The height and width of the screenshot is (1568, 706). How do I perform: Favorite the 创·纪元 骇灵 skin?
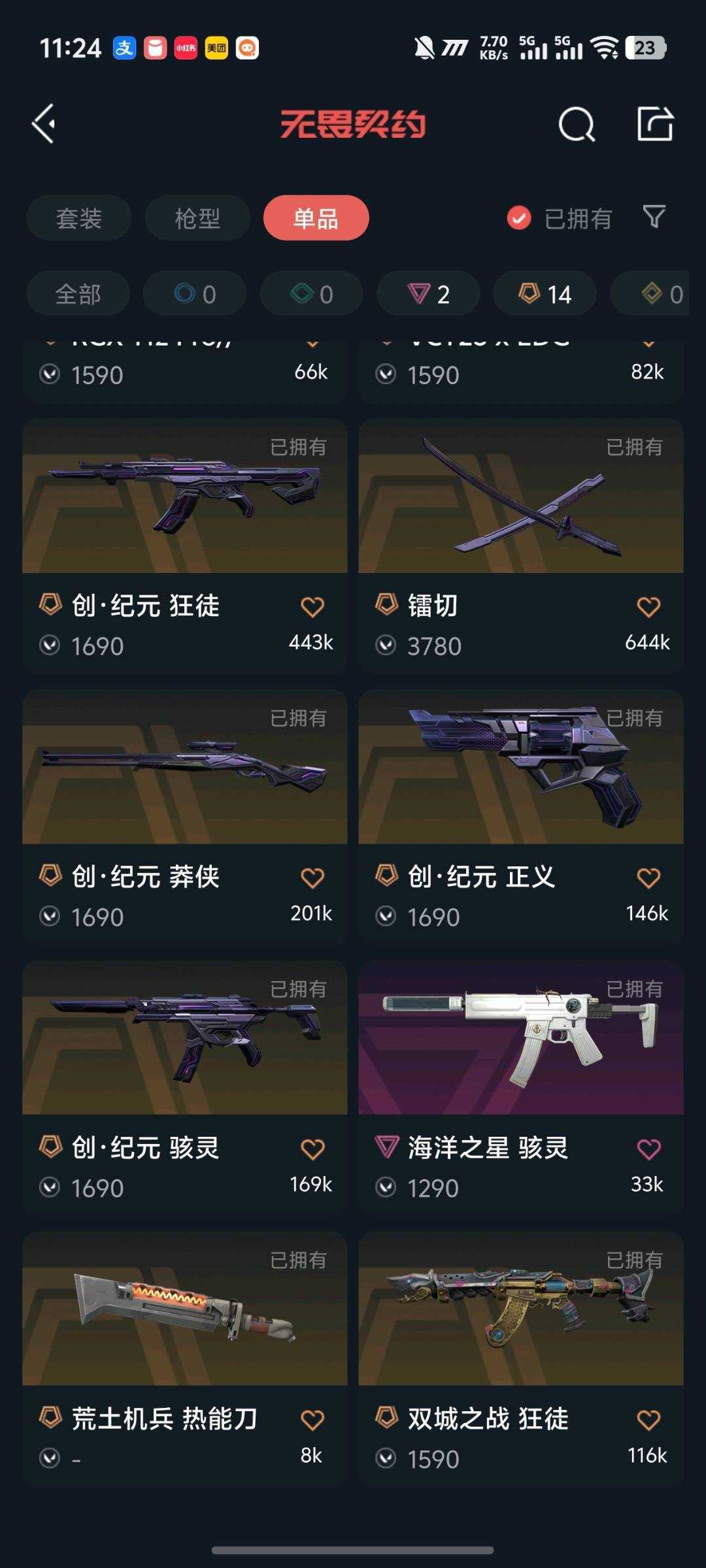312,1149
